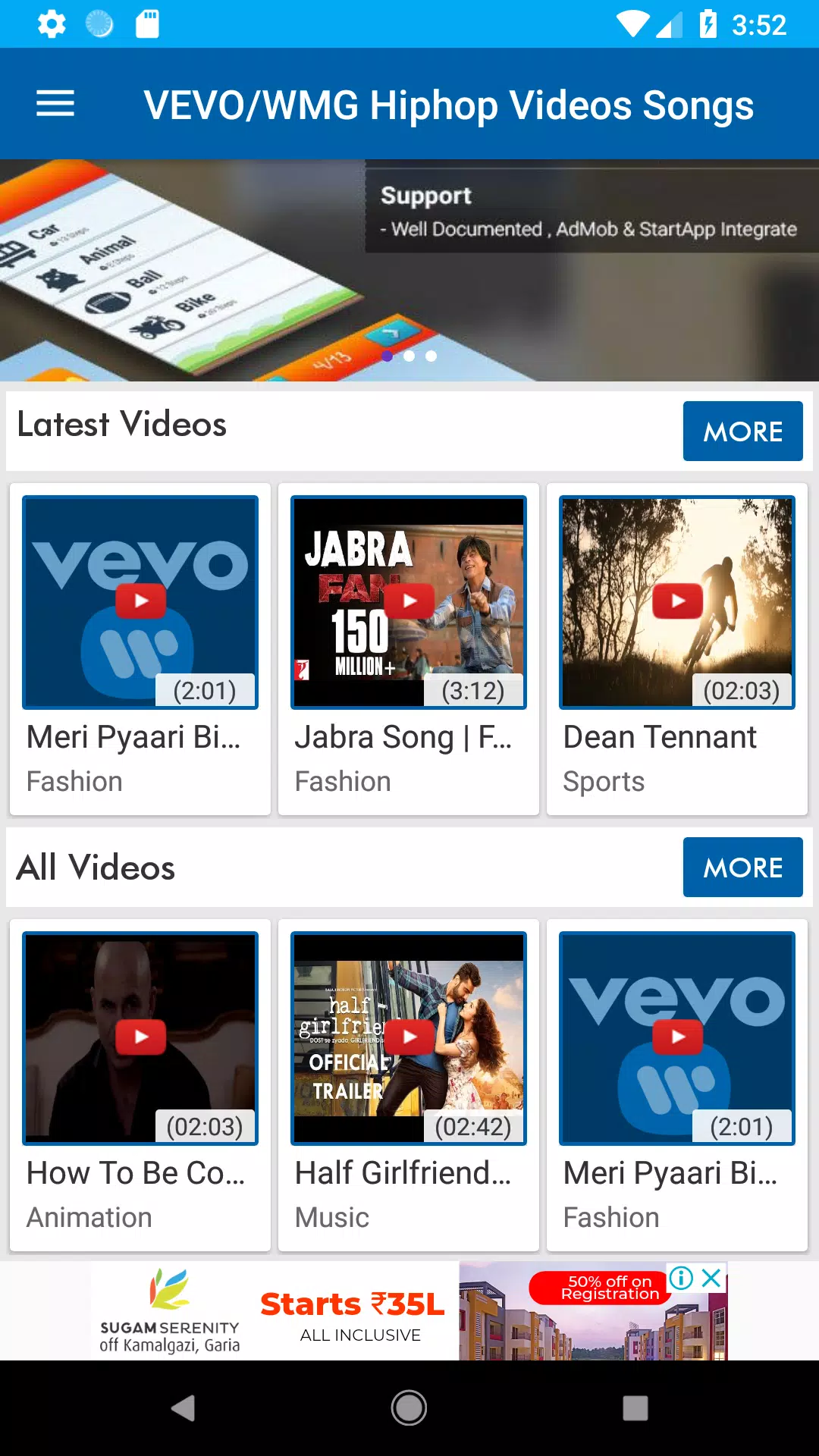Viewport: 819px width, 1456px height.
Task: Activate the first carousel page dot
Action: click(x=388, y=356)
